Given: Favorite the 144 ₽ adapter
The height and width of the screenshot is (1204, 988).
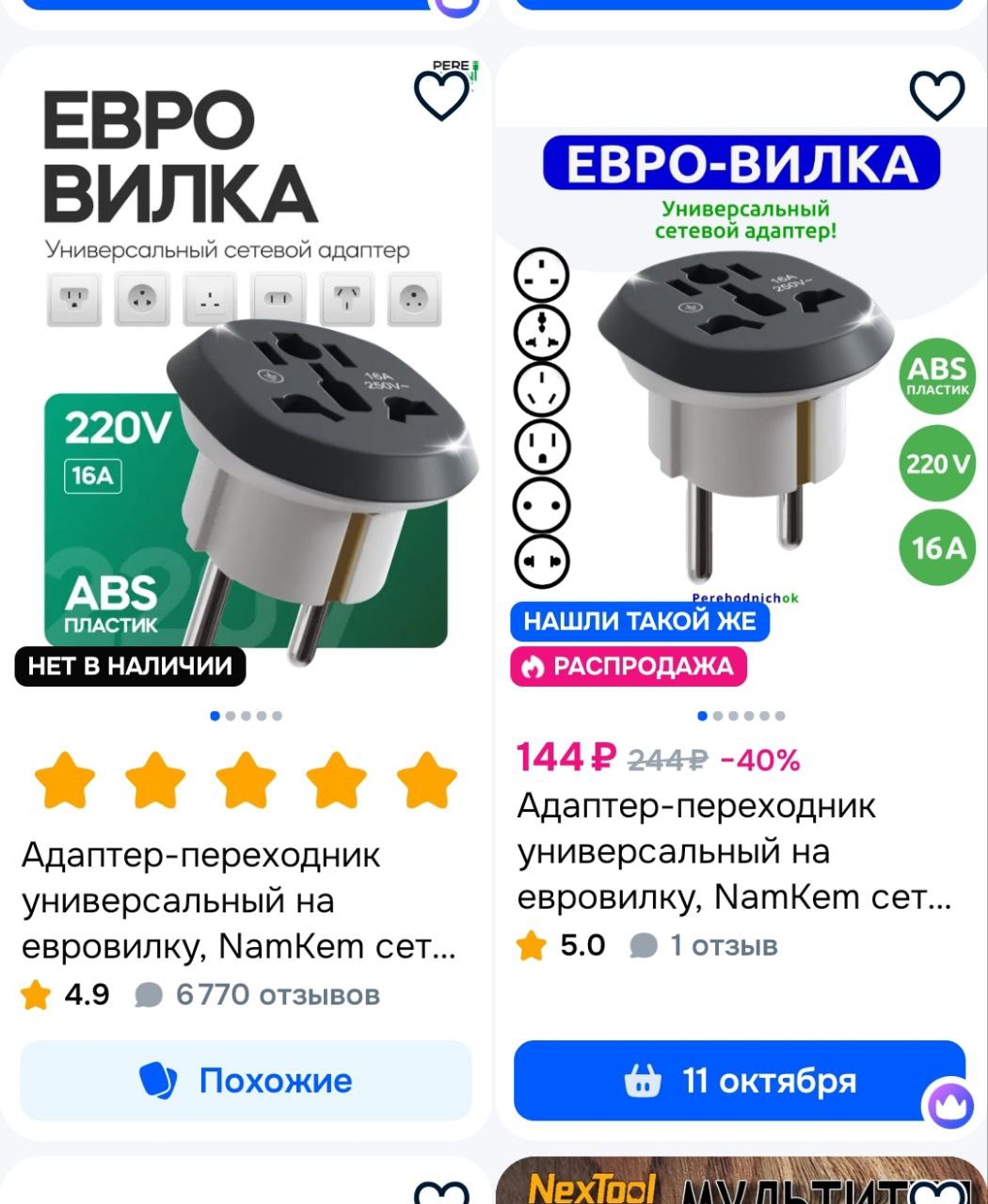Looking at the screenshot, I should click(x=937, y=94).
